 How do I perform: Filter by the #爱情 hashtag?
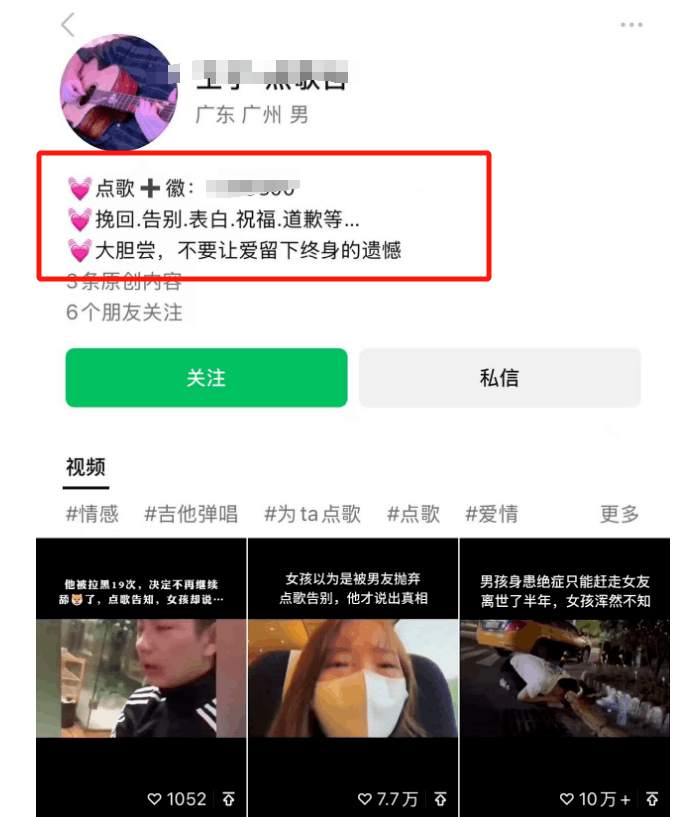[x=491, y=514]
